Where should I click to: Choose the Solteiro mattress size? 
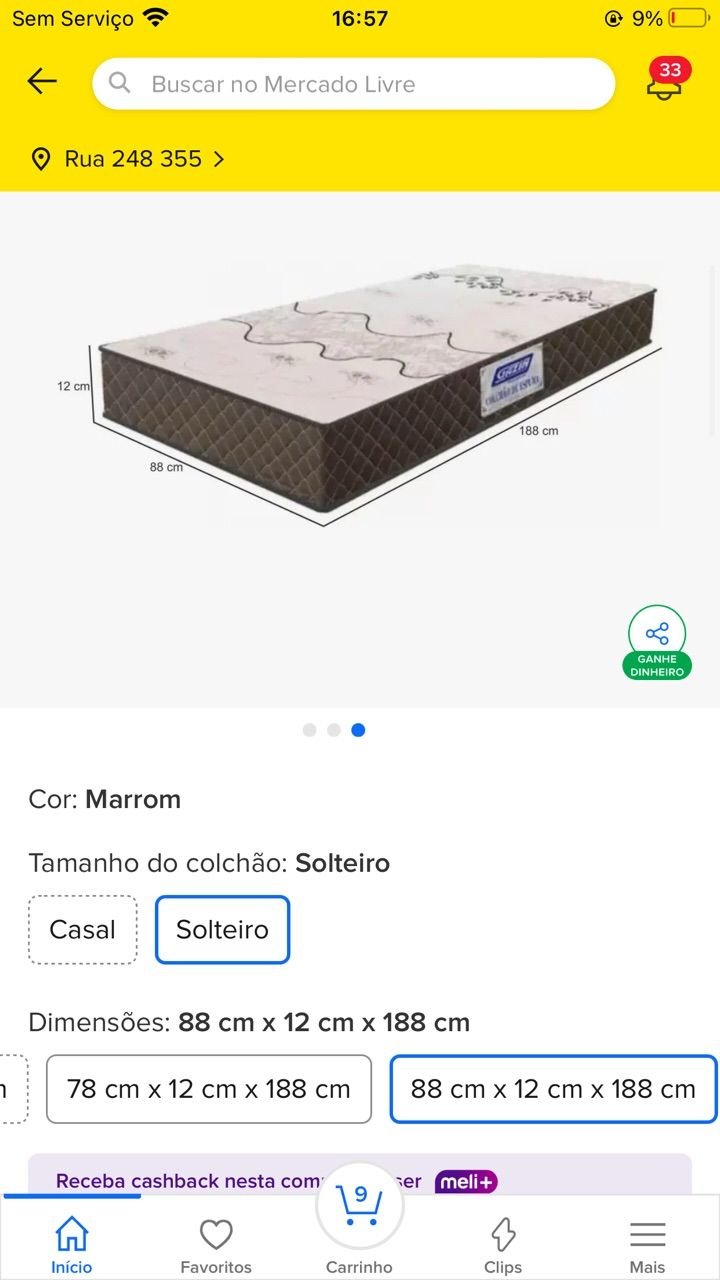(222, 929)
